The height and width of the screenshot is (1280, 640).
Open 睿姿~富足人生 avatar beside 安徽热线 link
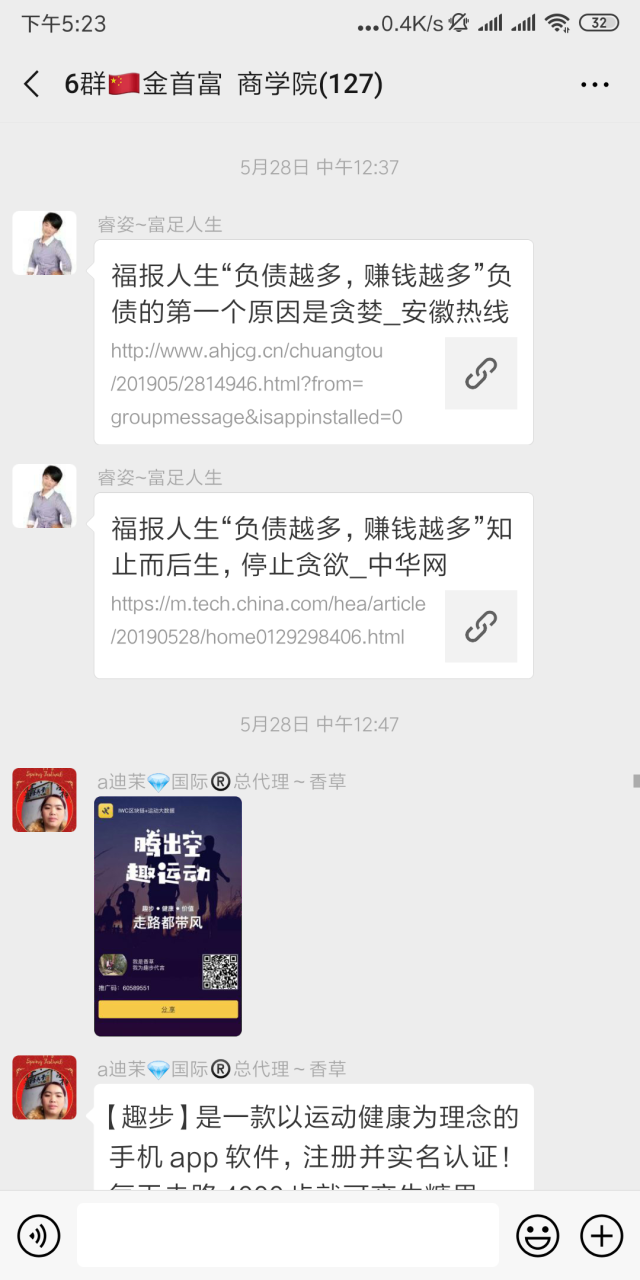[x=44, y=243]
